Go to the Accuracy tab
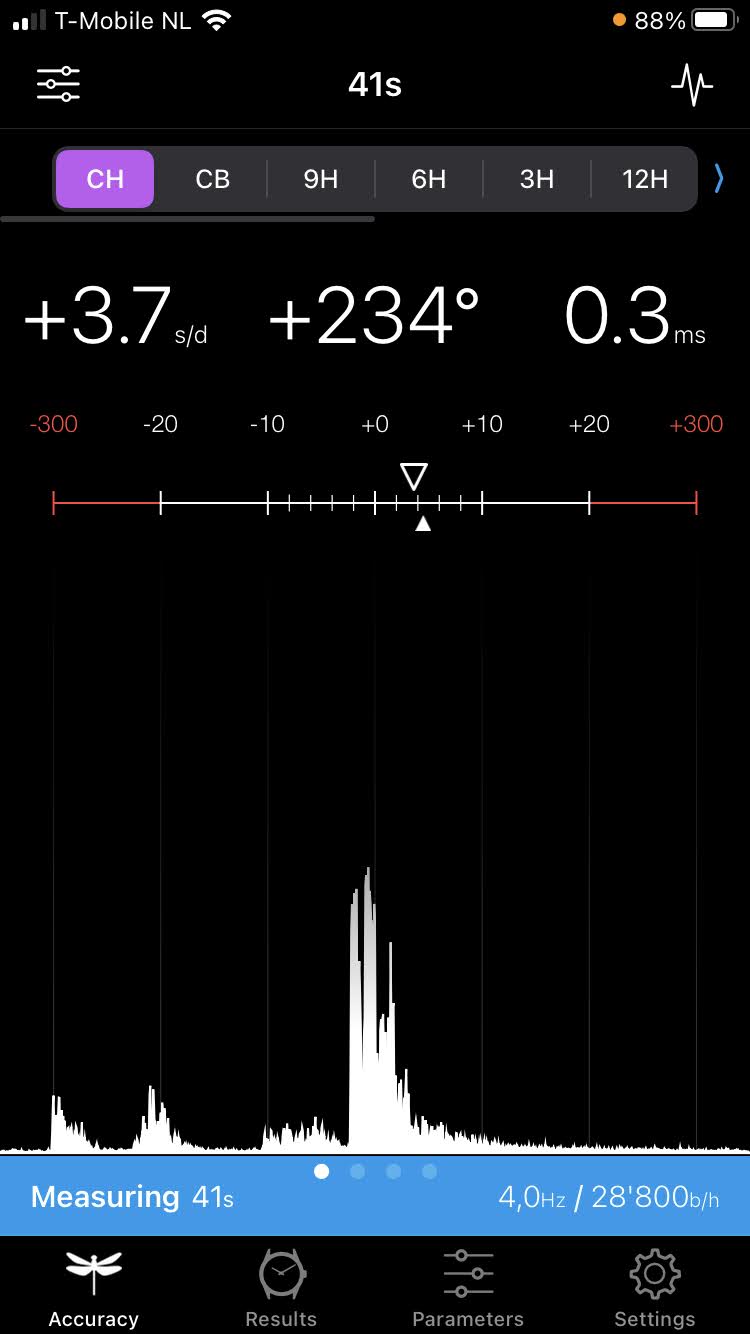750x1334 pixels. pyautogui.click(x=94, y=1289)
